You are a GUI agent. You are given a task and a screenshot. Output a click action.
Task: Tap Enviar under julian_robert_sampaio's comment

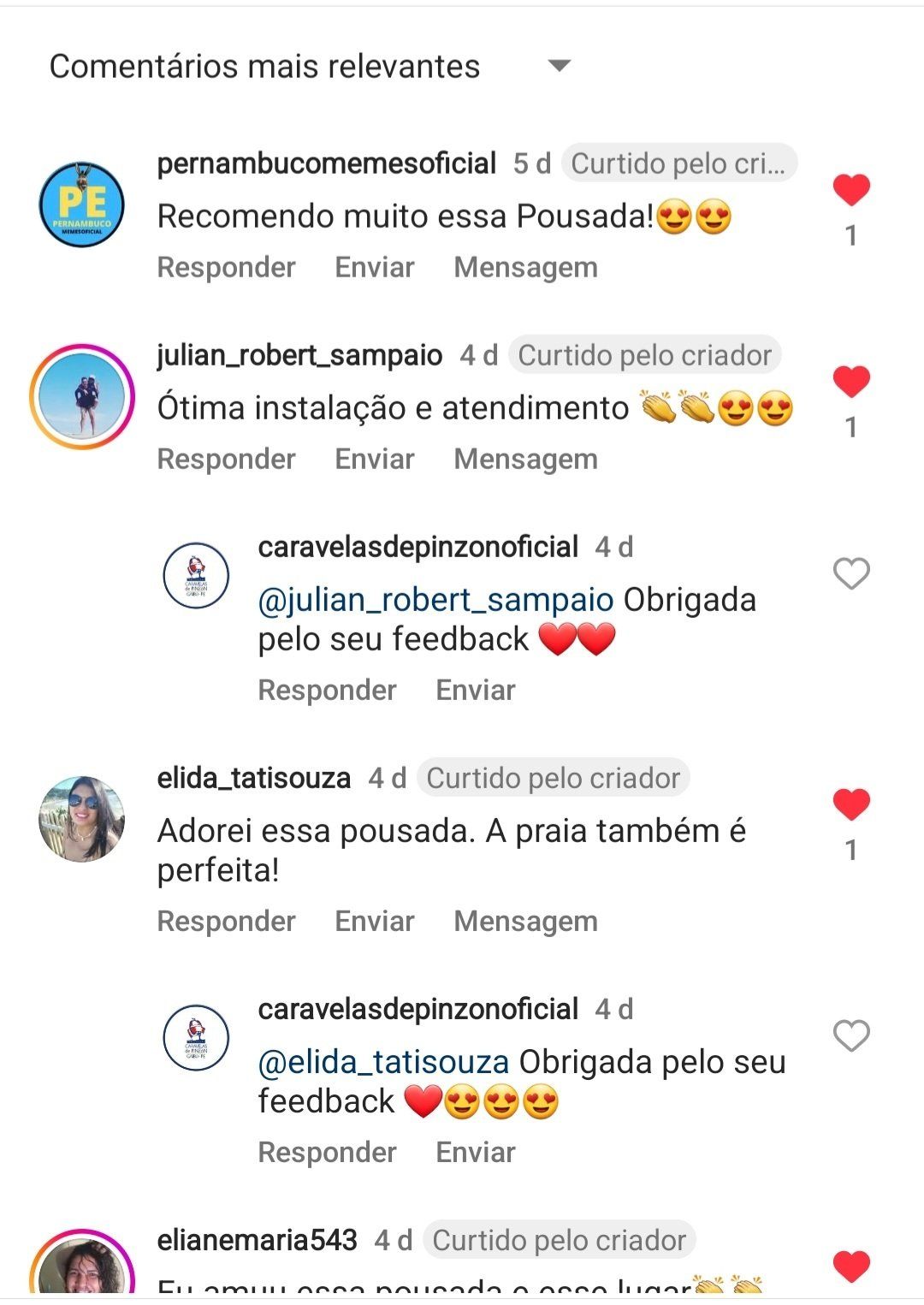tap(374, 460)
